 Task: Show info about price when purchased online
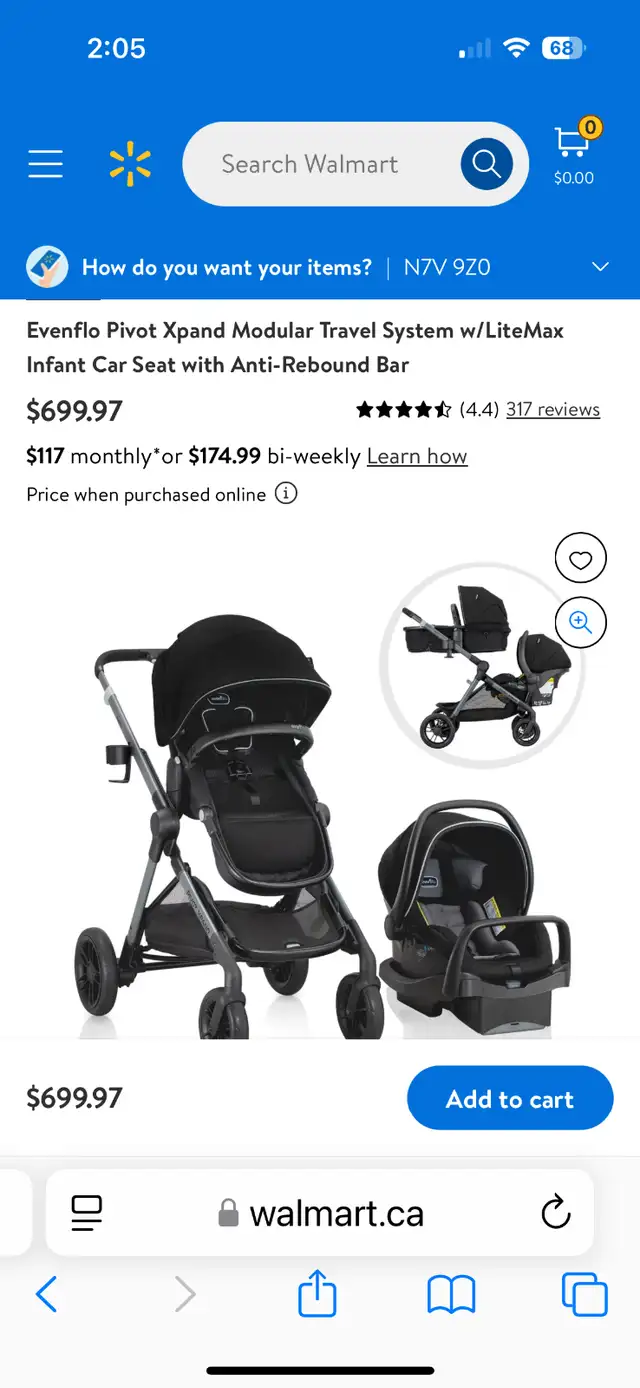tap(286, 494)
